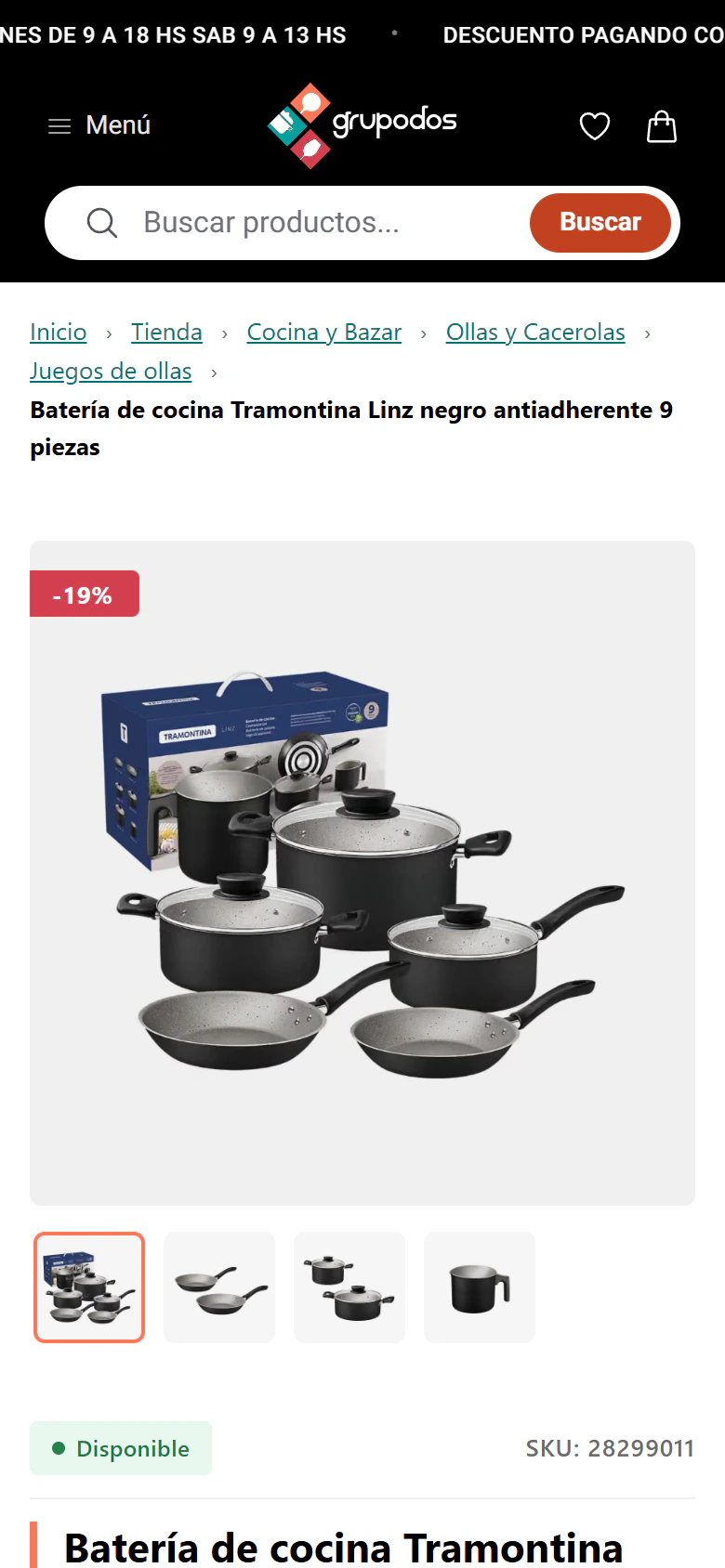The height and width of the screenshot is (1568, 725).
Task: View the two lidded pots thumbnail
Action: (x=349, y=1287)
